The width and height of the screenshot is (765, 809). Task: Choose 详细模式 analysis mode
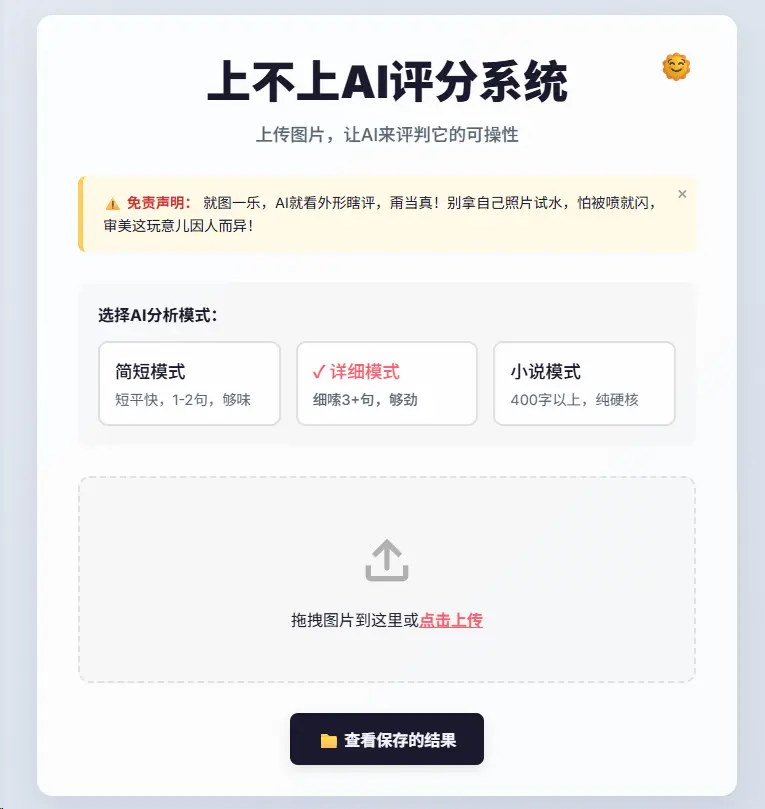(386, 383)
